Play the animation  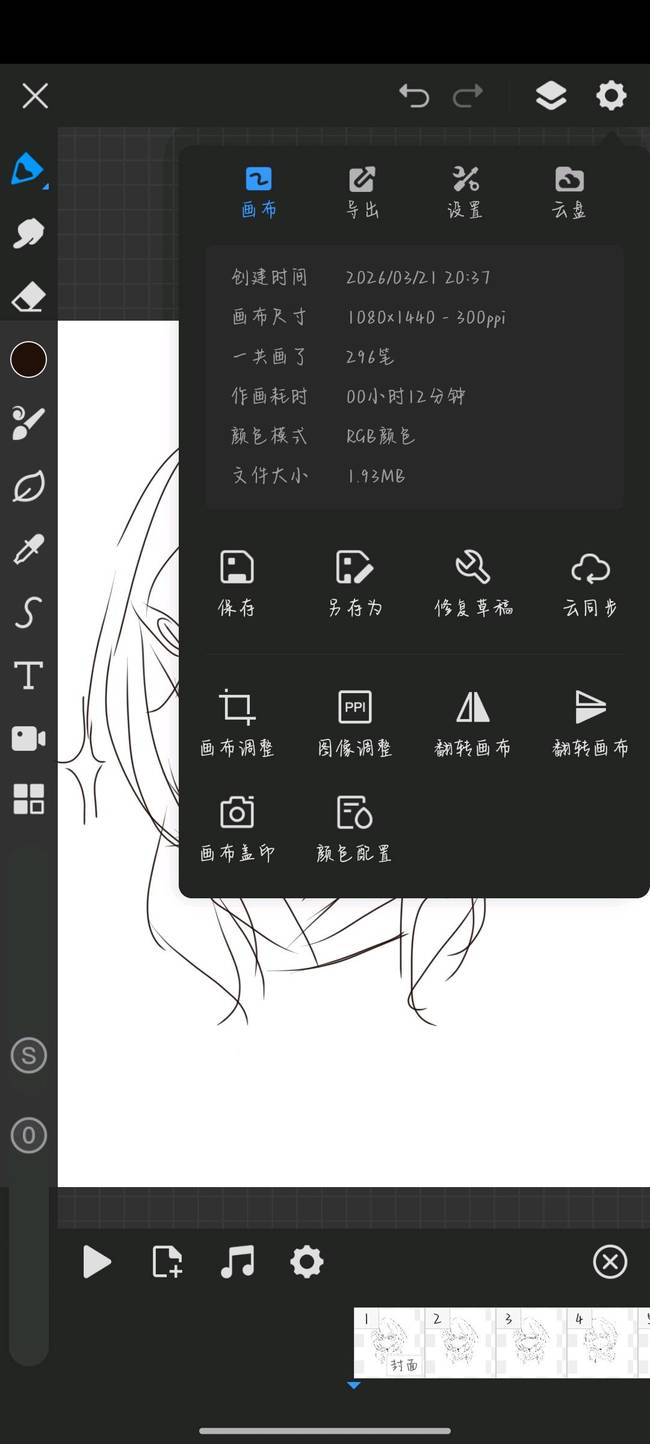96,1262
